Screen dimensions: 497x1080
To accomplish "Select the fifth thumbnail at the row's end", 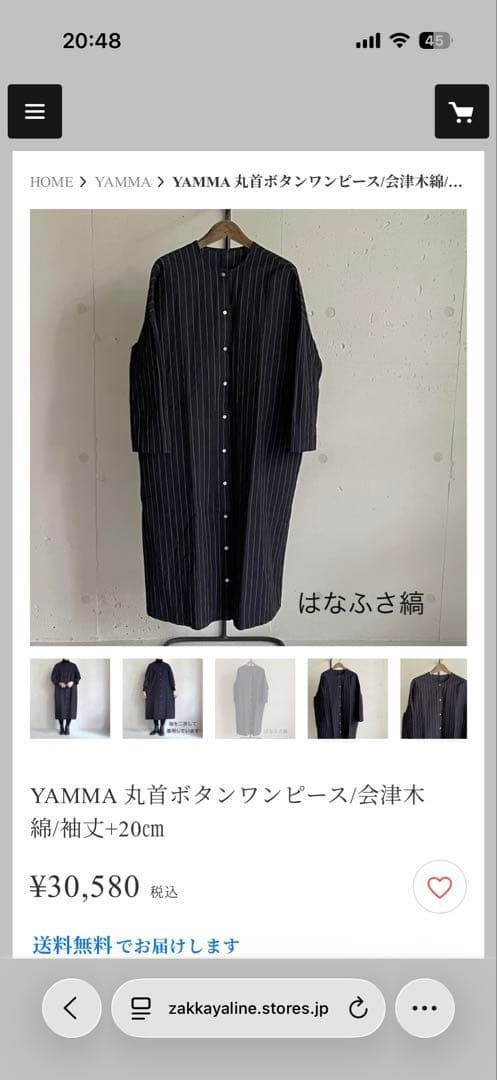I will click(x=434, y=698).
